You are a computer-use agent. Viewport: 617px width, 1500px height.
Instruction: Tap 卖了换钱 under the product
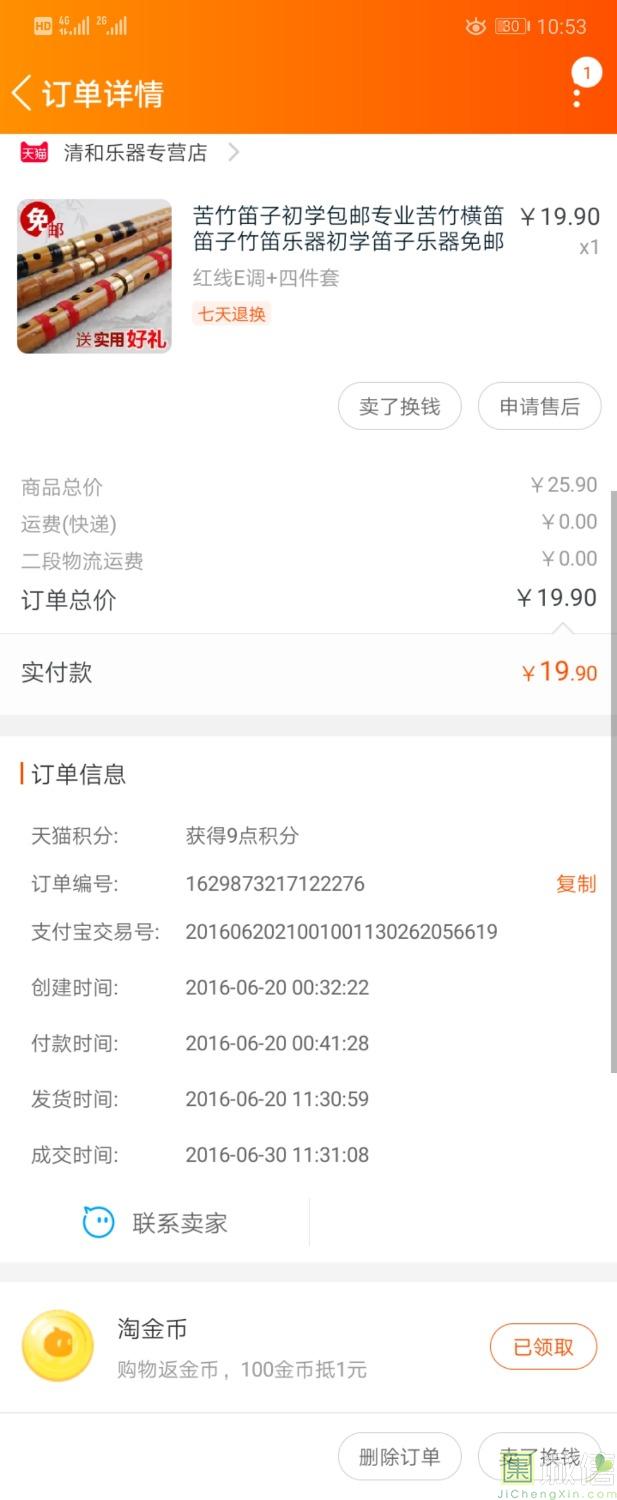click(399, 407)
